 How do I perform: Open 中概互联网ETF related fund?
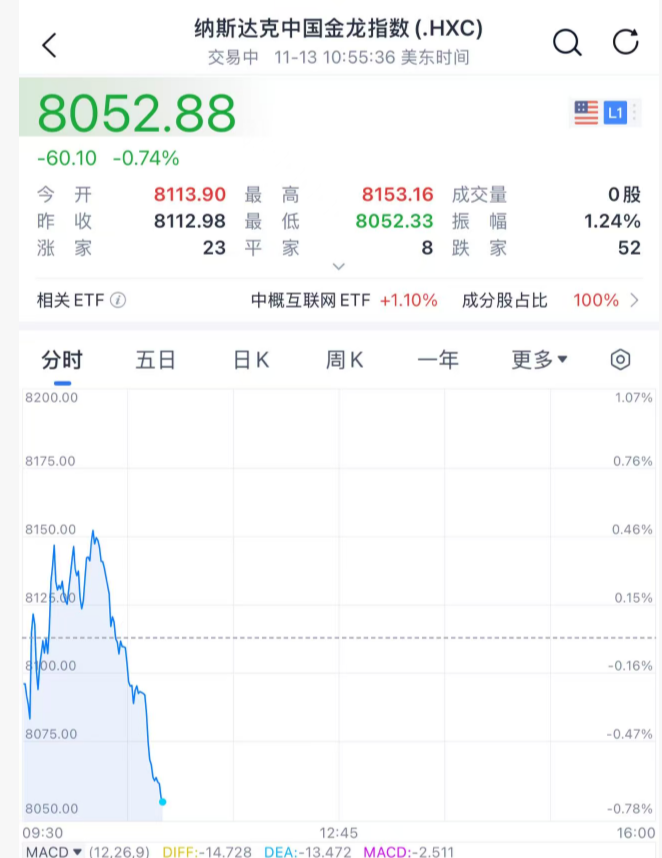pyautogui.click(x=344, y=300)
